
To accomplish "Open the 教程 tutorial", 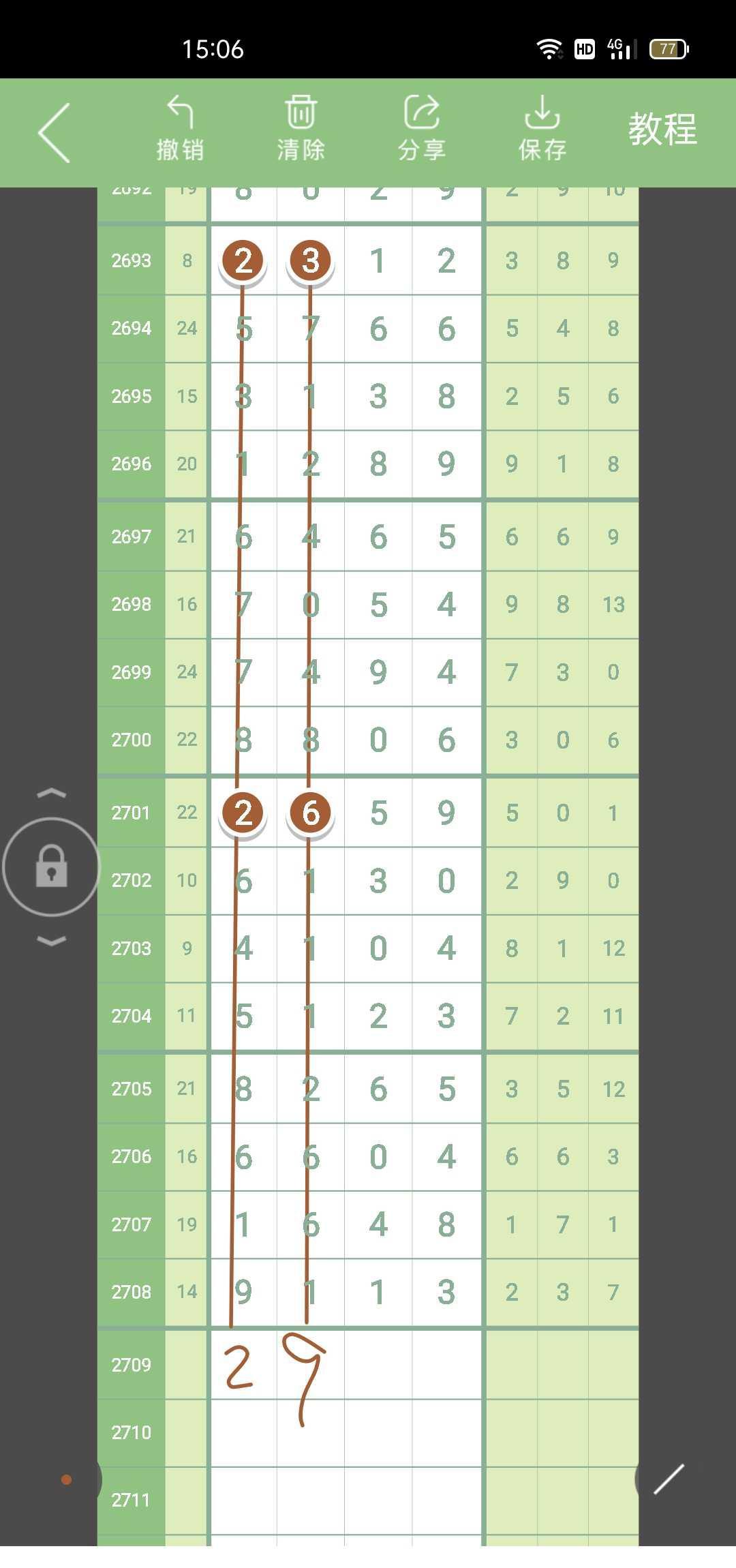I will click(x=662, y=130).
